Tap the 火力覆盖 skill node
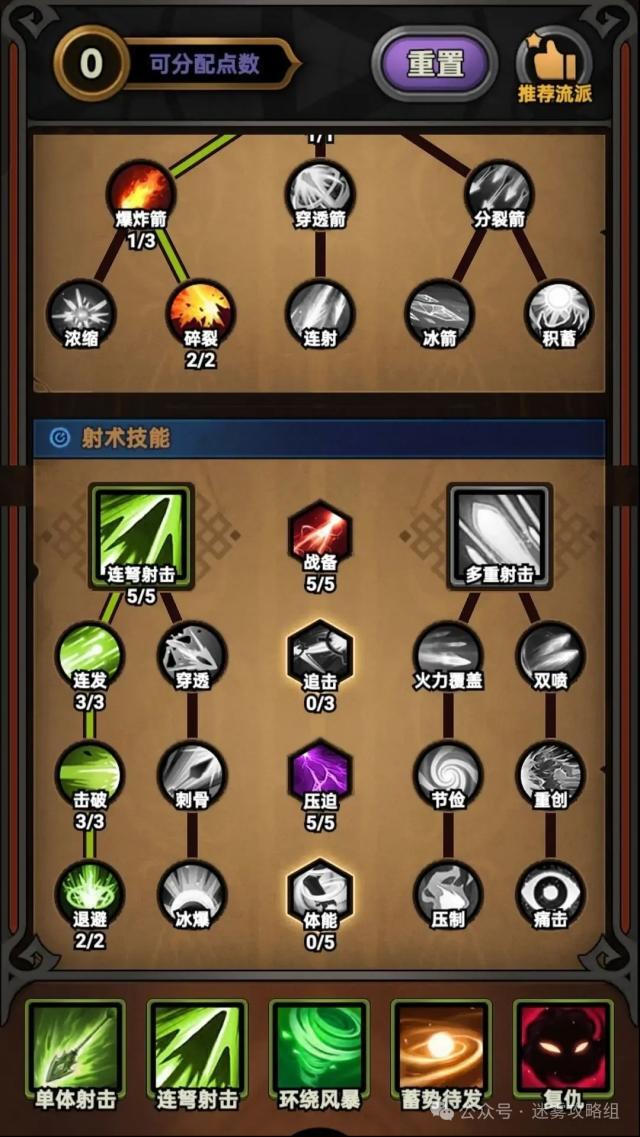 coord(448,654)
